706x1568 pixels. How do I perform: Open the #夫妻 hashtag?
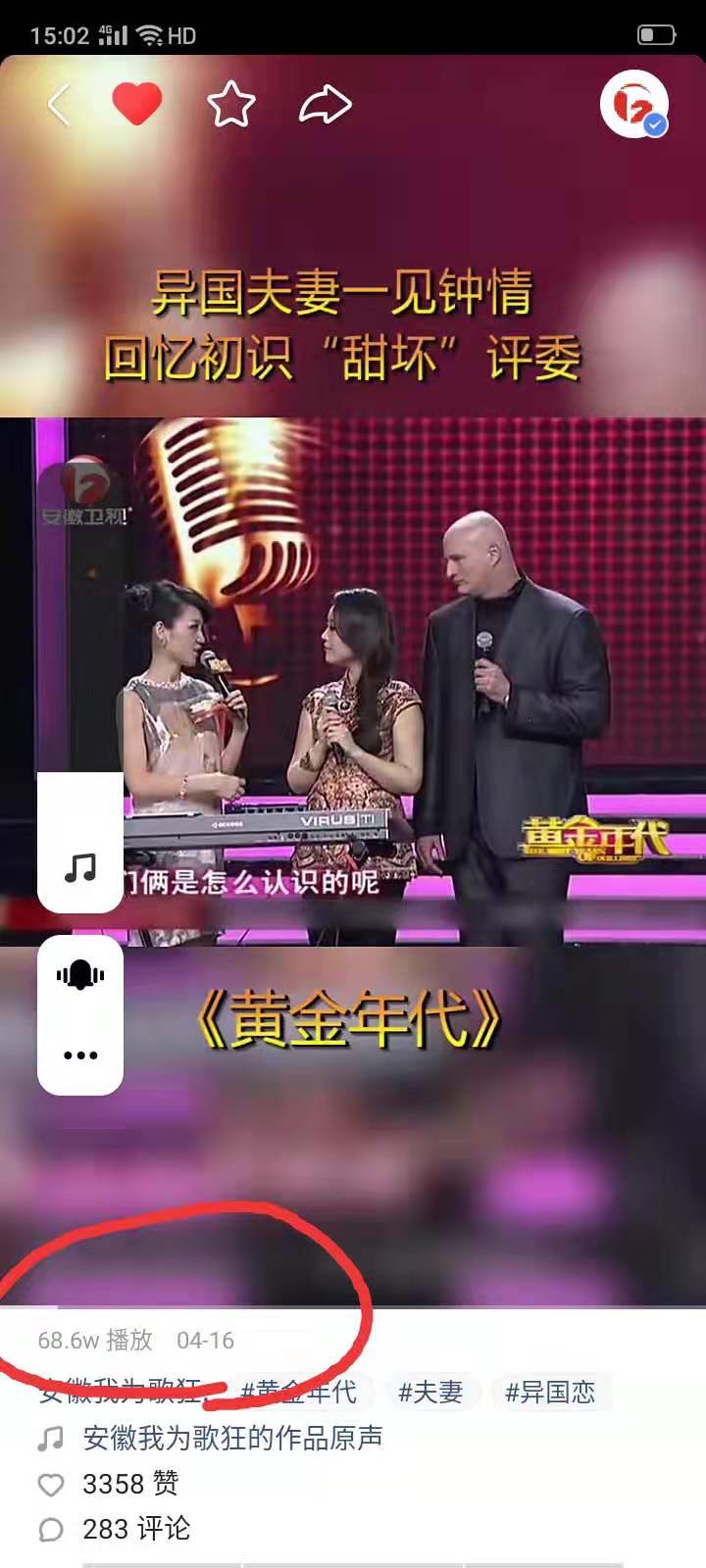[x=430, y=1392]
